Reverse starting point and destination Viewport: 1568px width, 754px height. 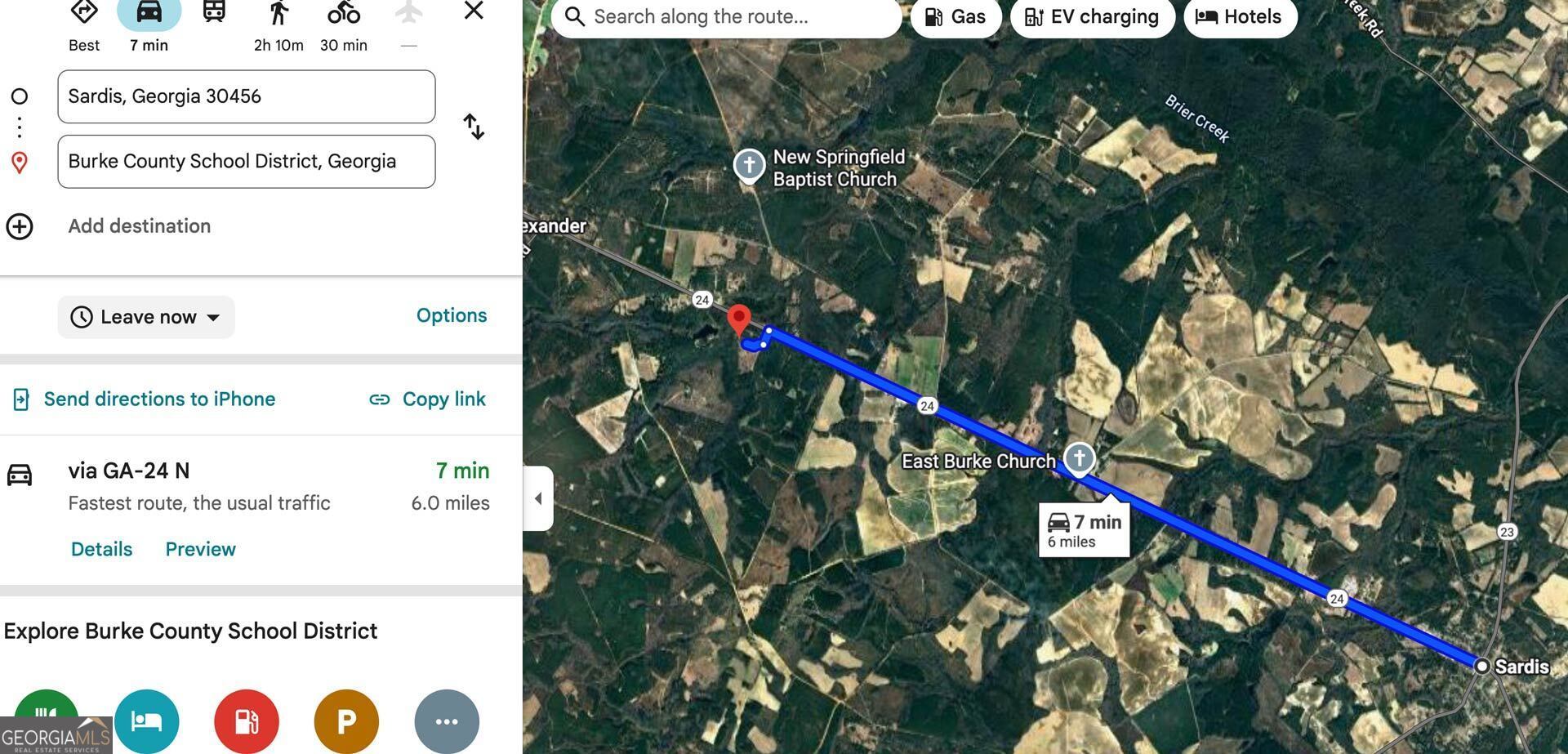coord(474,127)
